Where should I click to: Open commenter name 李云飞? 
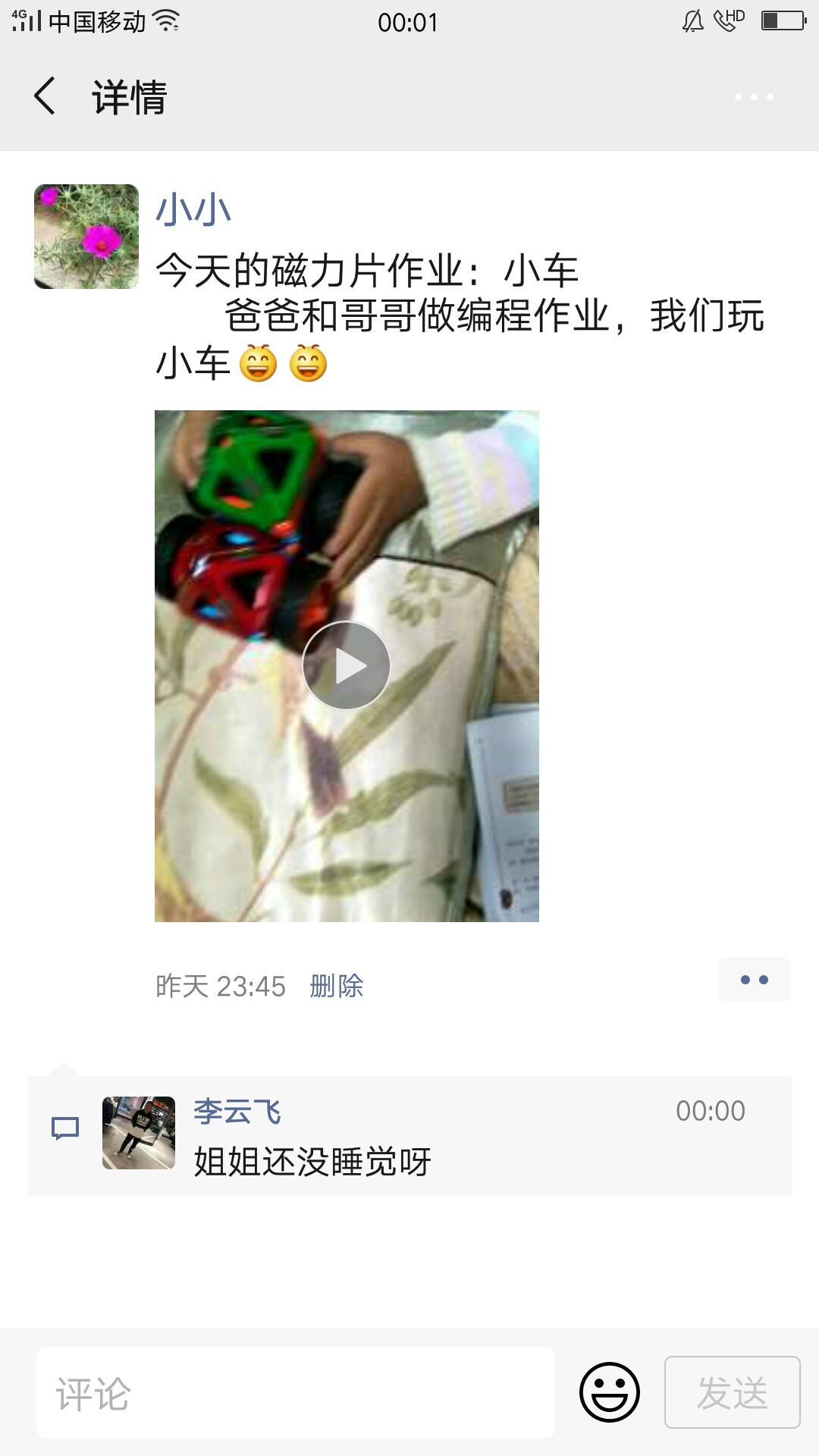click(x=237, y=1112)
